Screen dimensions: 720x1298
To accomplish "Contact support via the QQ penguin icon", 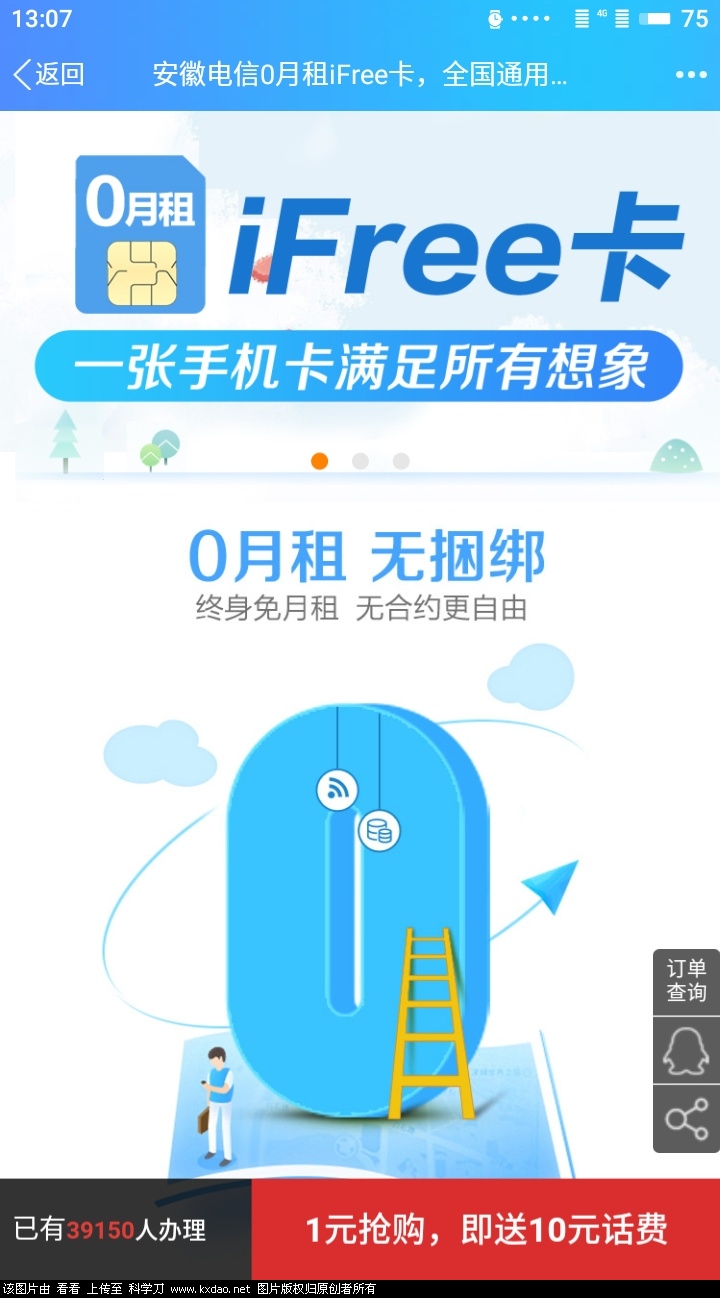I will pos(686,1051).
